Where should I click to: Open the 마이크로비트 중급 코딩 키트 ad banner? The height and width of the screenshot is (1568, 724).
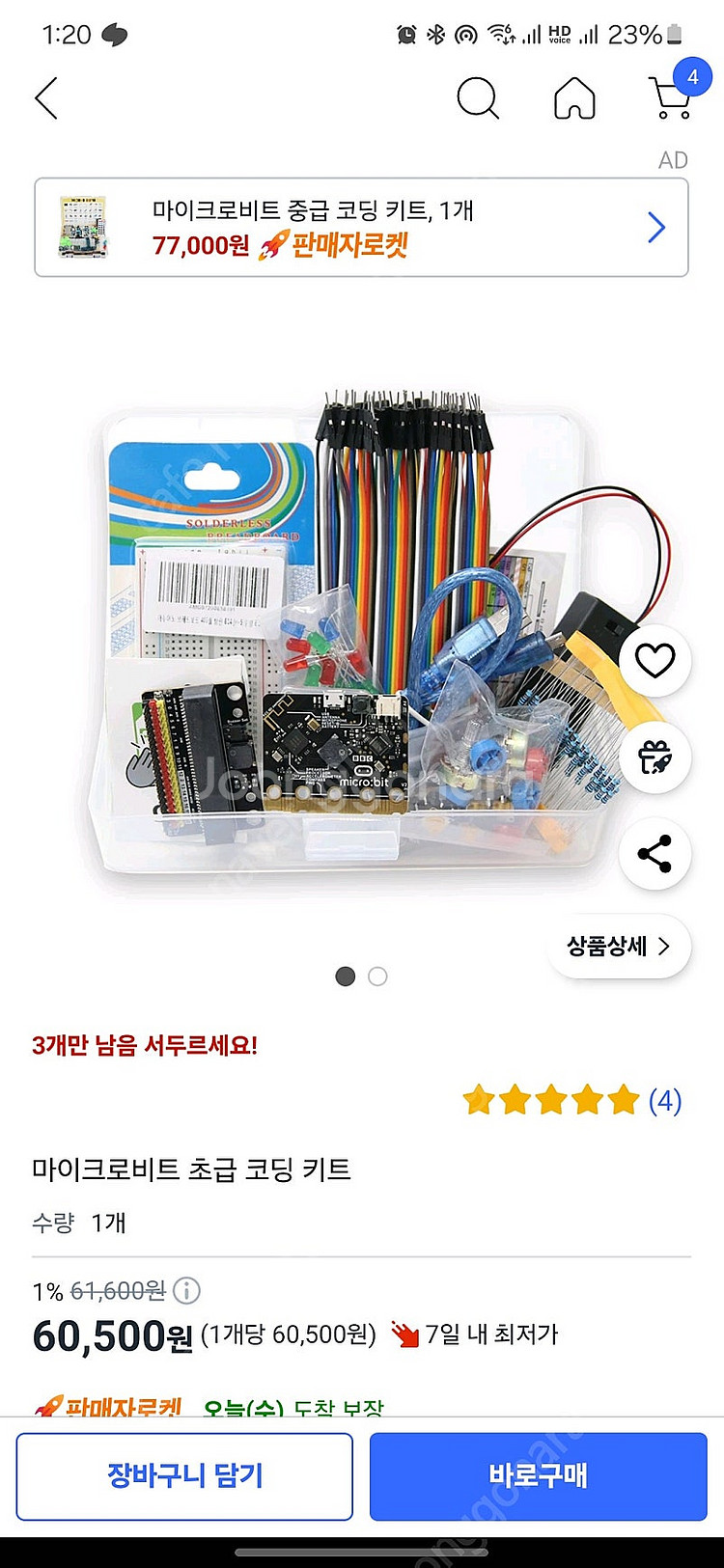[x=361, y=228]
